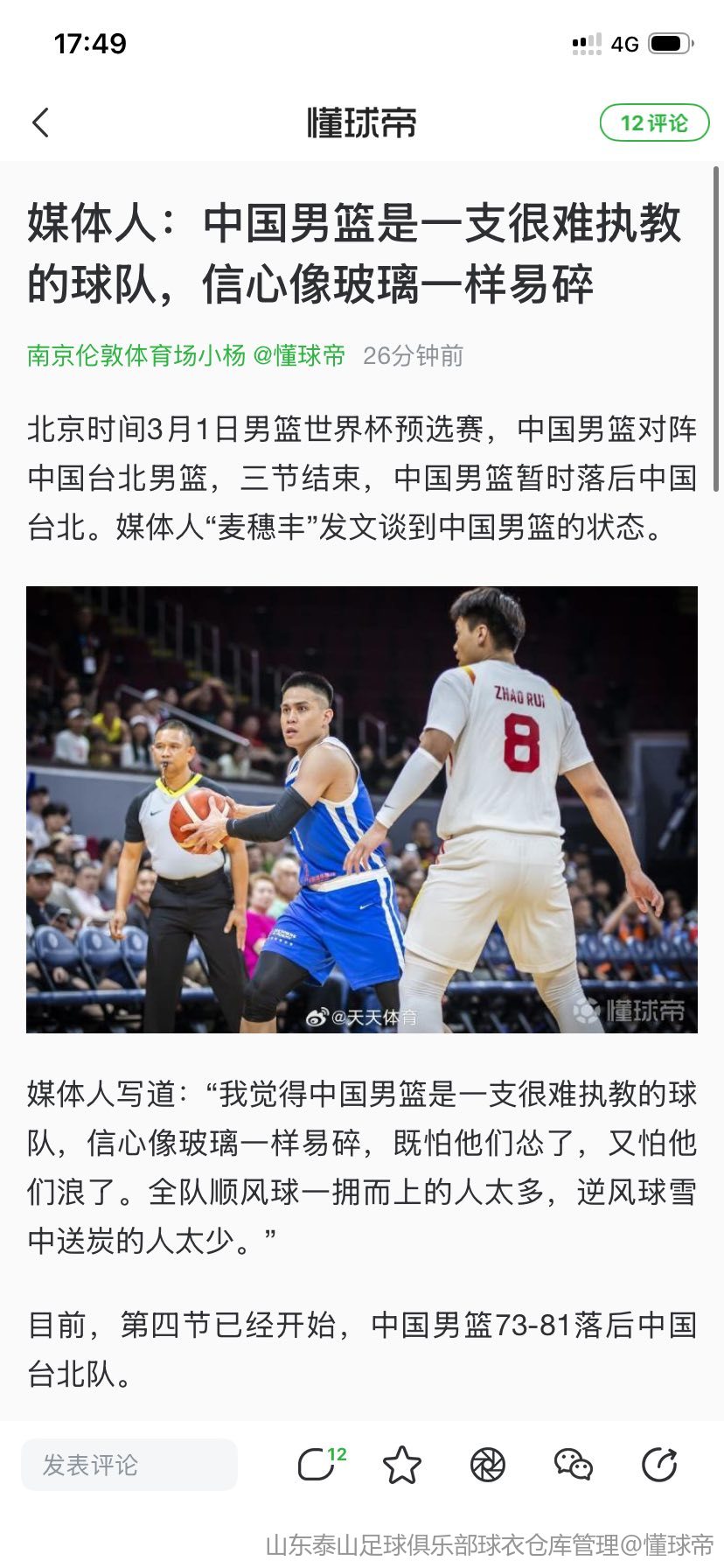Share the article to WeChat chat
Image resolution: width=724 pixels, height=1568 pixels.
tap(574, 1465)
